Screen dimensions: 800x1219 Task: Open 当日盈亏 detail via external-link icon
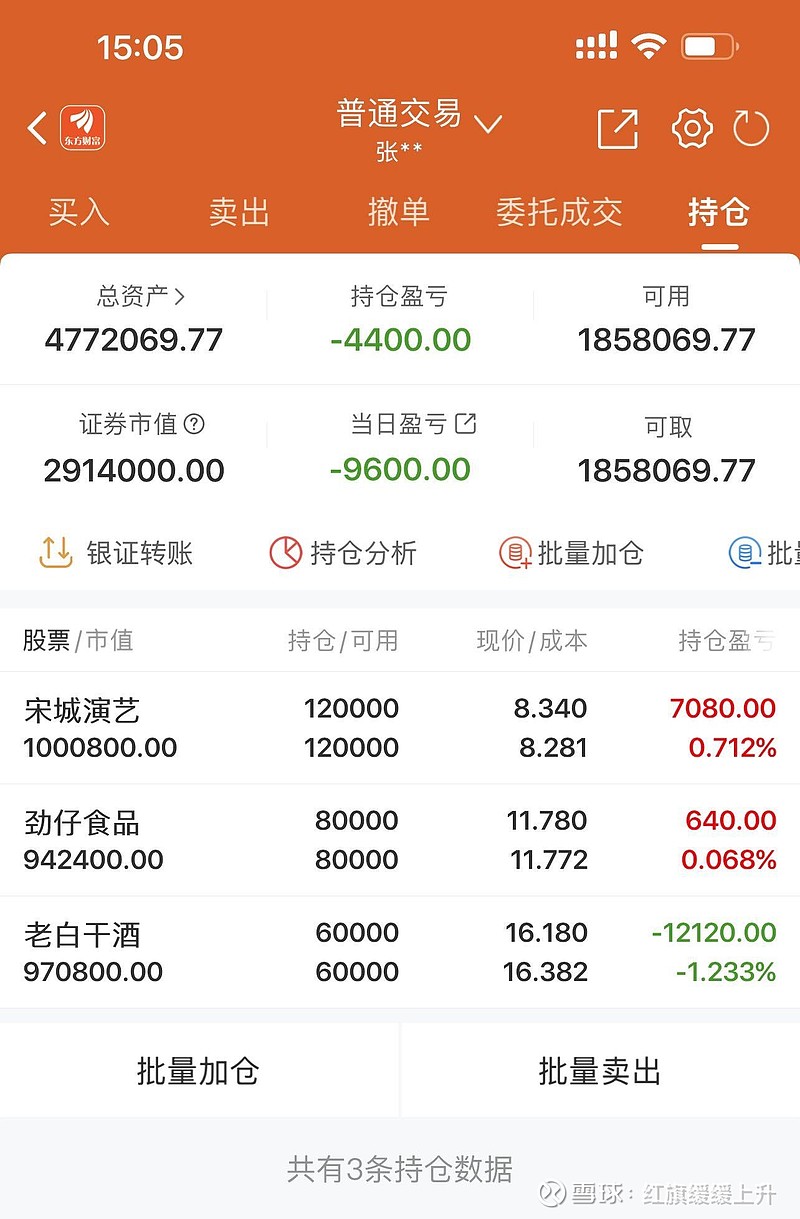click(x=463, y=423)
